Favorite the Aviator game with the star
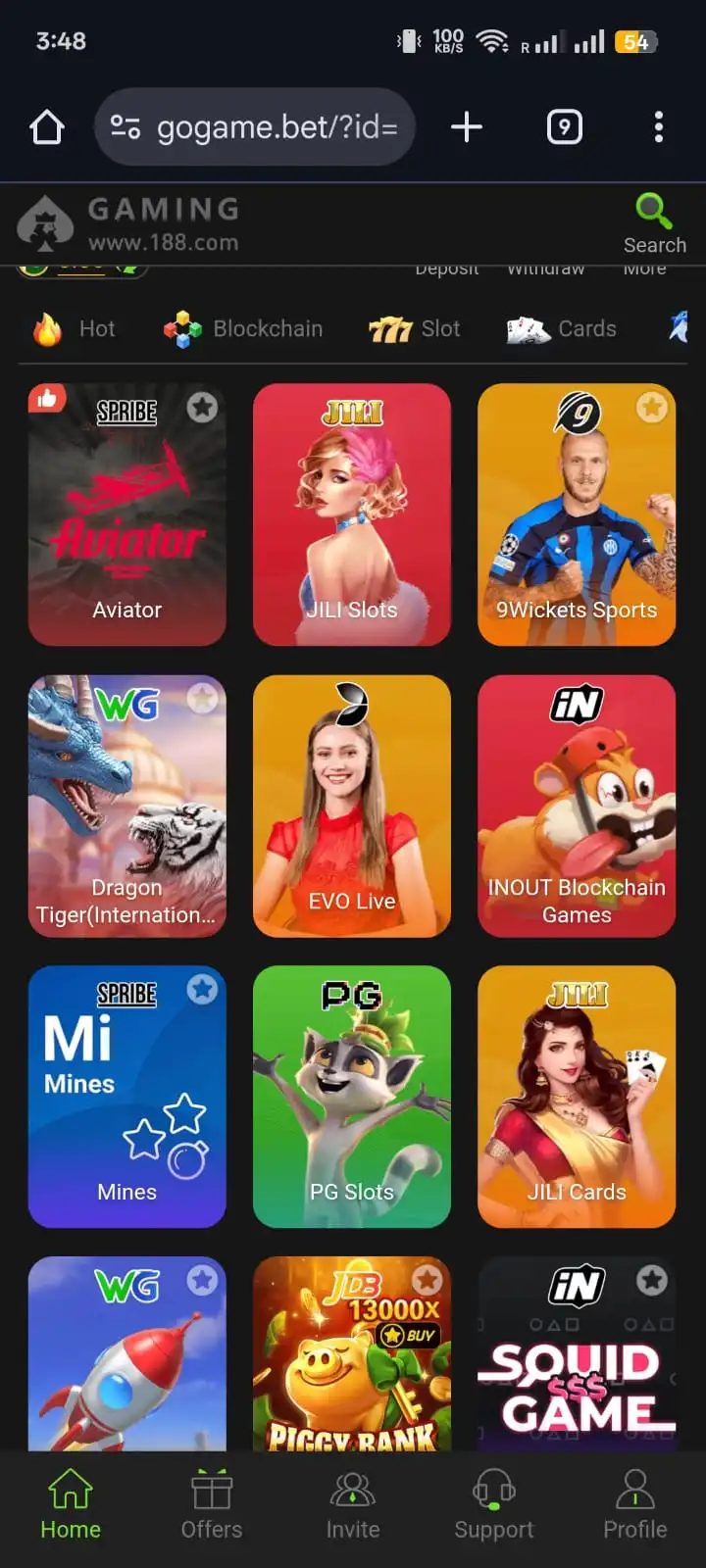Image resolution: width=706 pixels, height=1568 pixels. [x=202, y=407]
